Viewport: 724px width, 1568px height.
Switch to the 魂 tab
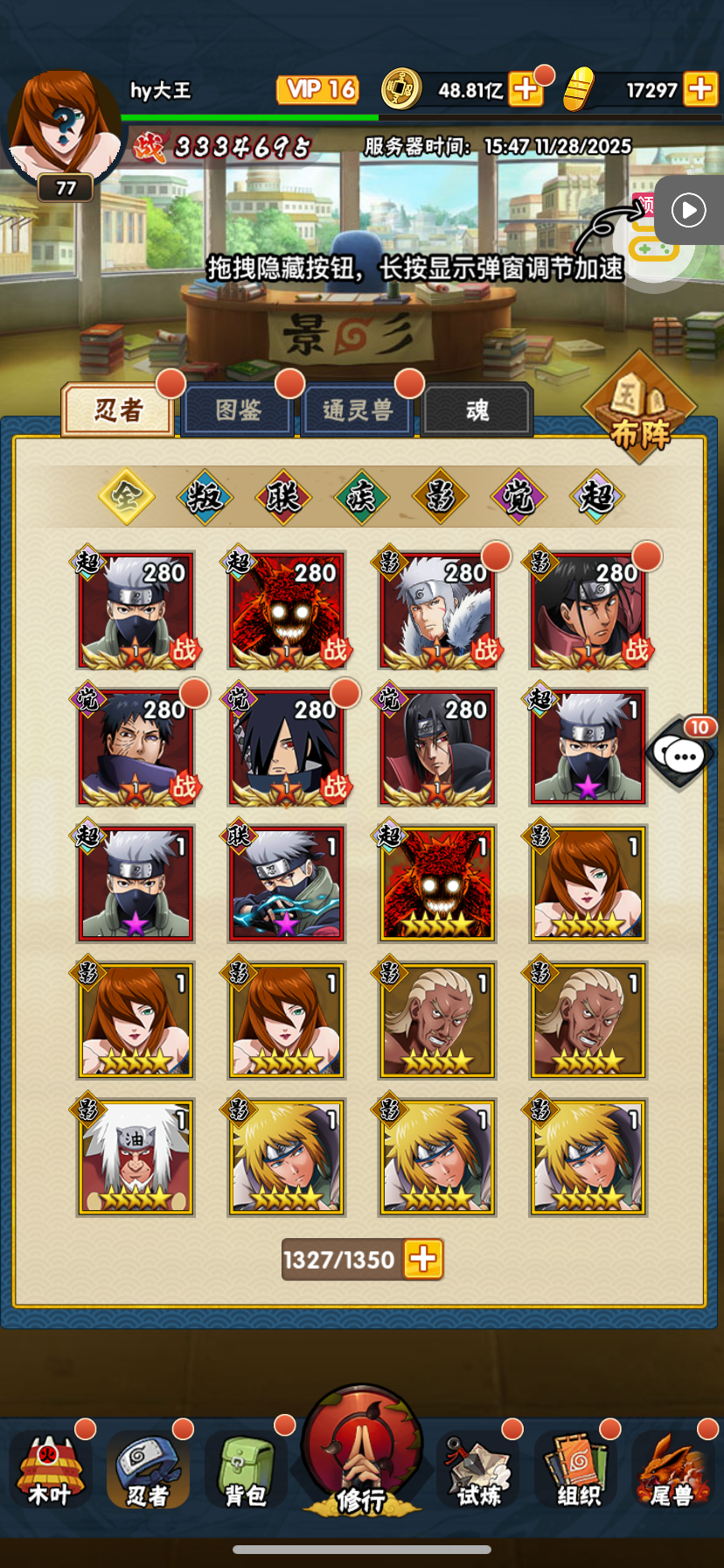477,410
